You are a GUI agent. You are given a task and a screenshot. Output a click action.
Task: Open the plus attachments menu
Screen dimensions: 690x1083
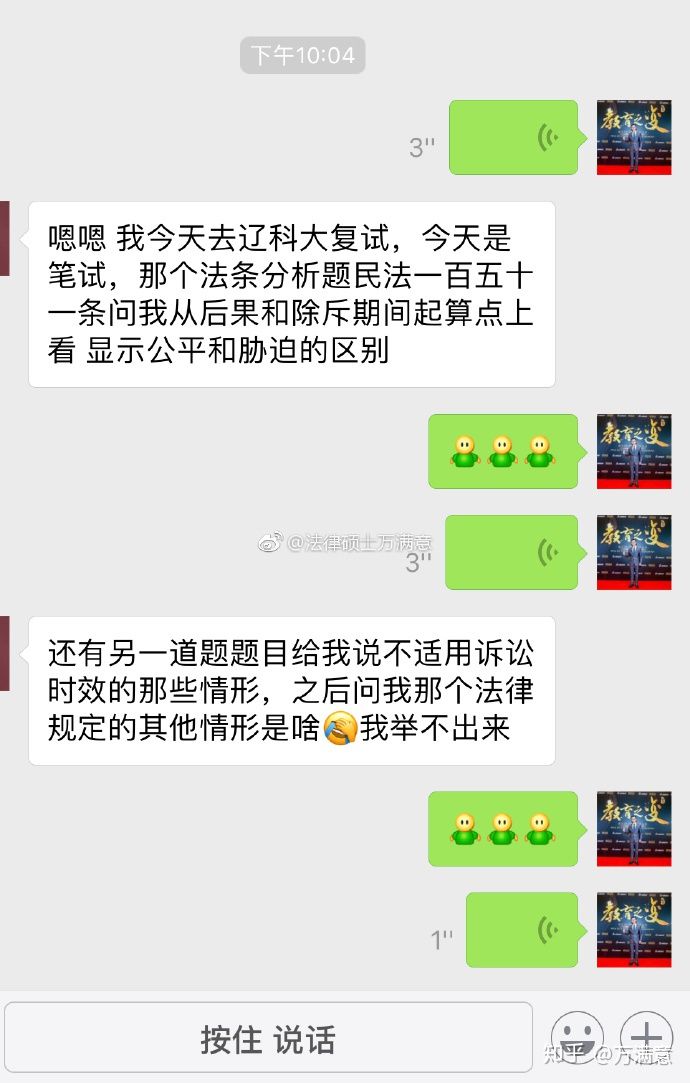[x=646, y=1037]
